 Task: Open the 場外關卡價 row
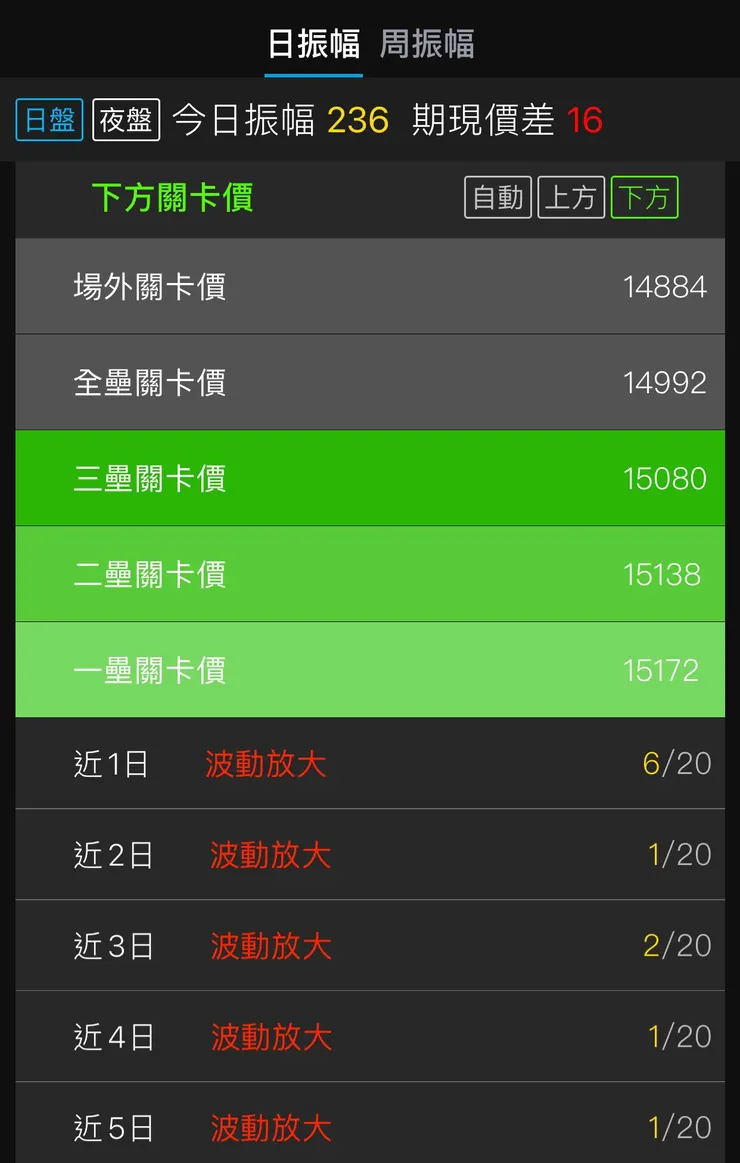370,287
